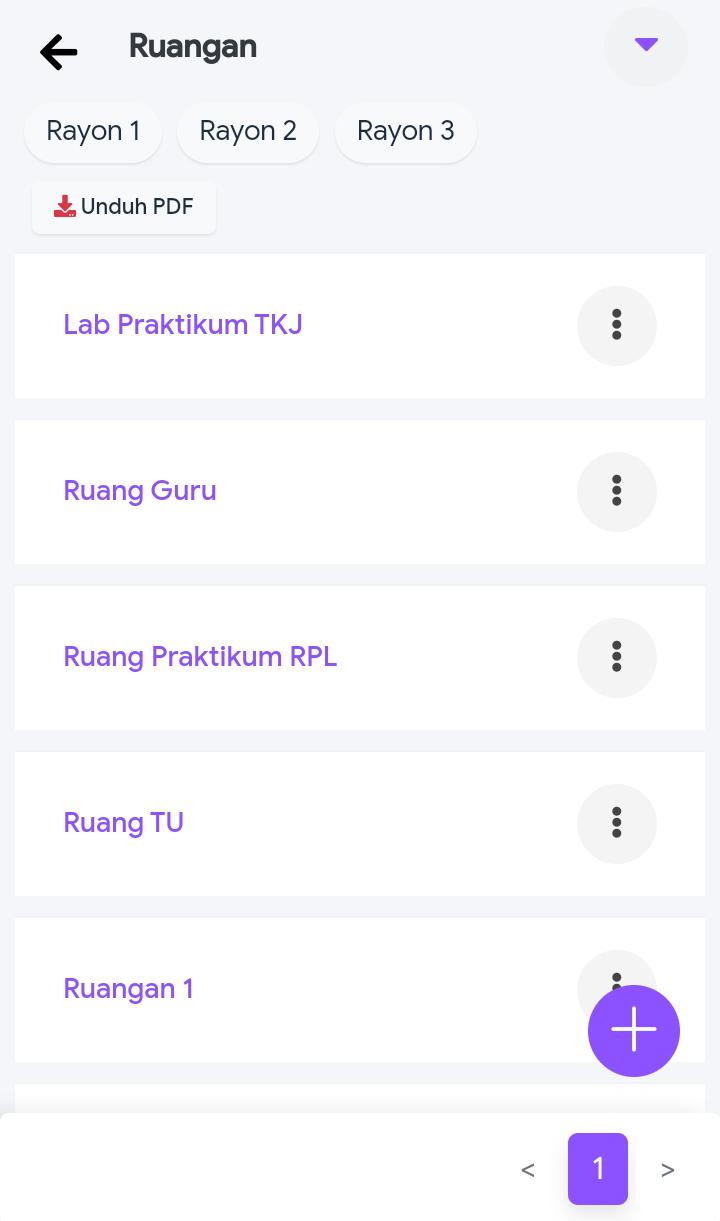Screen dimensions: 720x1221
Task: Select page 1 in pagination
Action: [598, 1169]
